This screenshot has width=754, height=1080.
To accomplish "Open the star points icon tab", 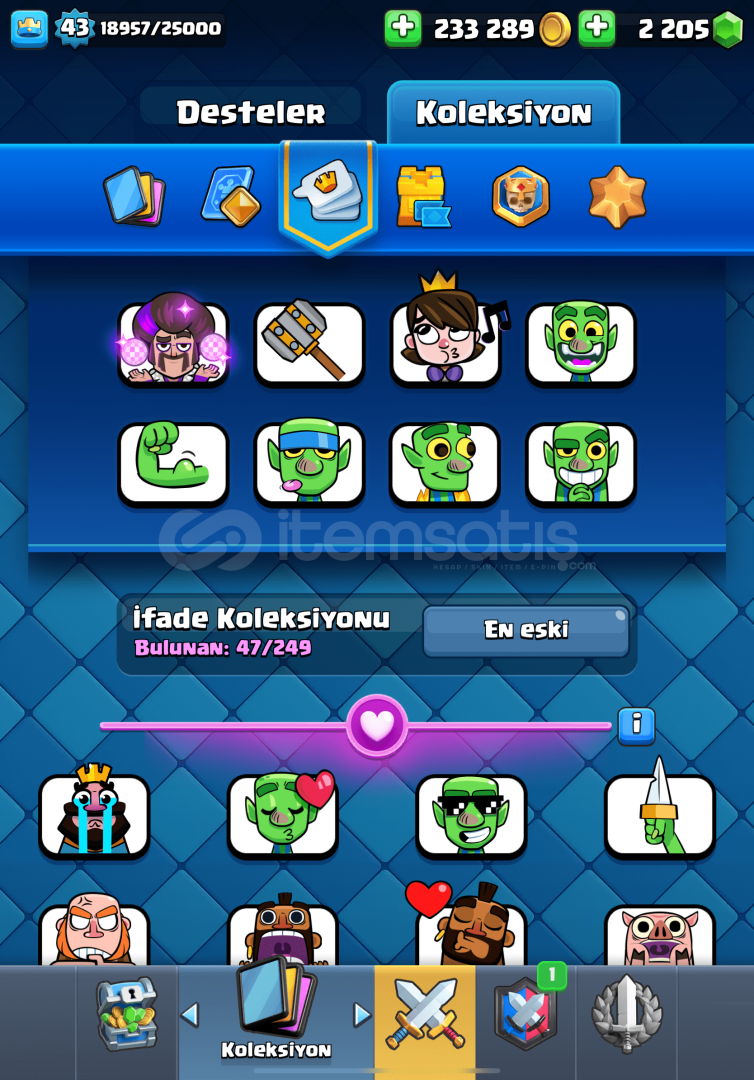I will [x=617, y=197].
